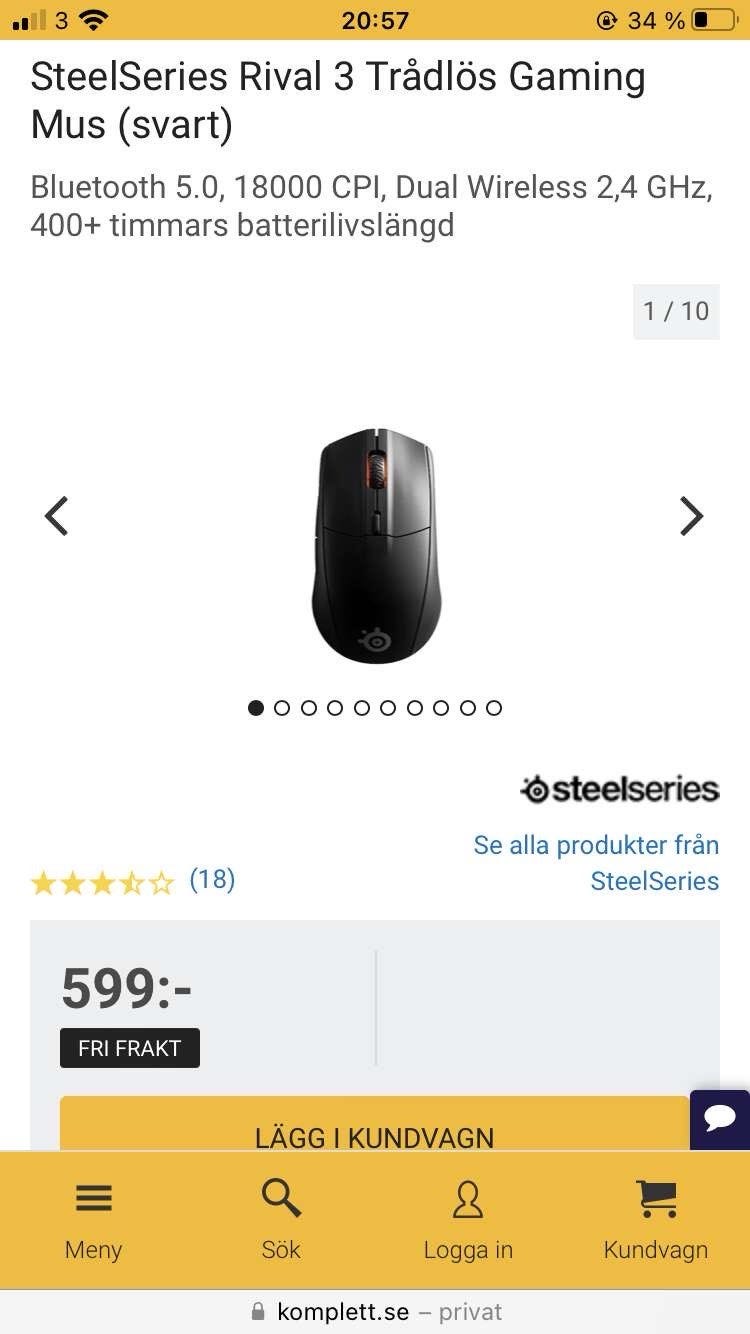Tap the komplett.se address bar

click(x=375, y=1311)
